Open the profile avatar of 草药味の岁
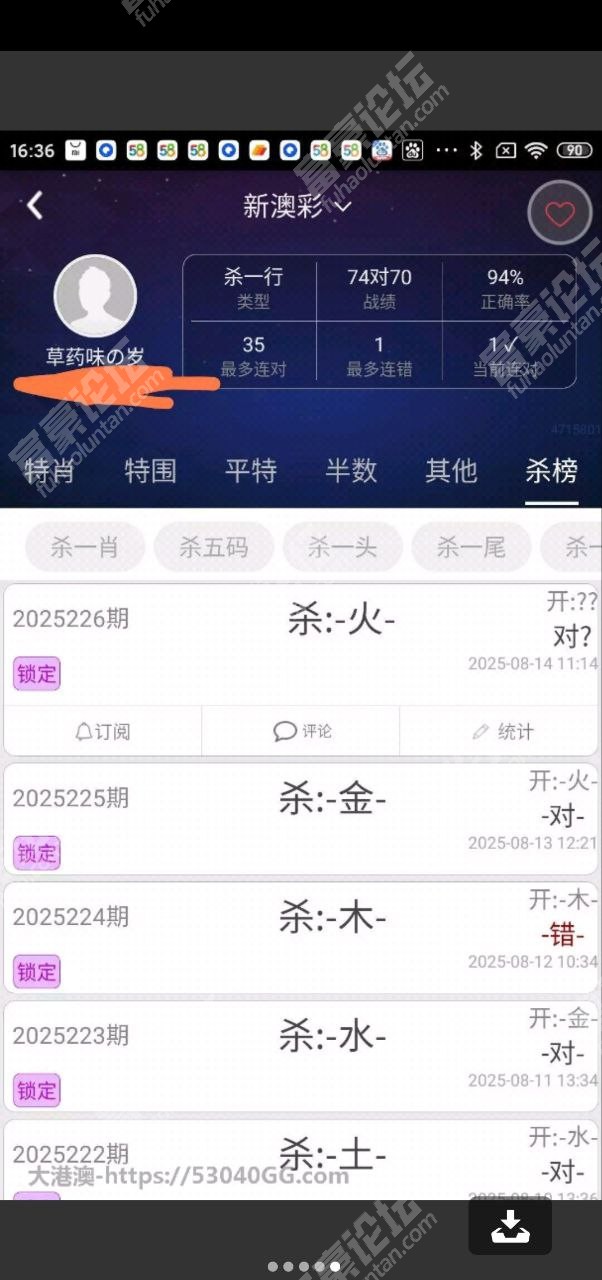 pyautogui.click(x=95, y=297)
